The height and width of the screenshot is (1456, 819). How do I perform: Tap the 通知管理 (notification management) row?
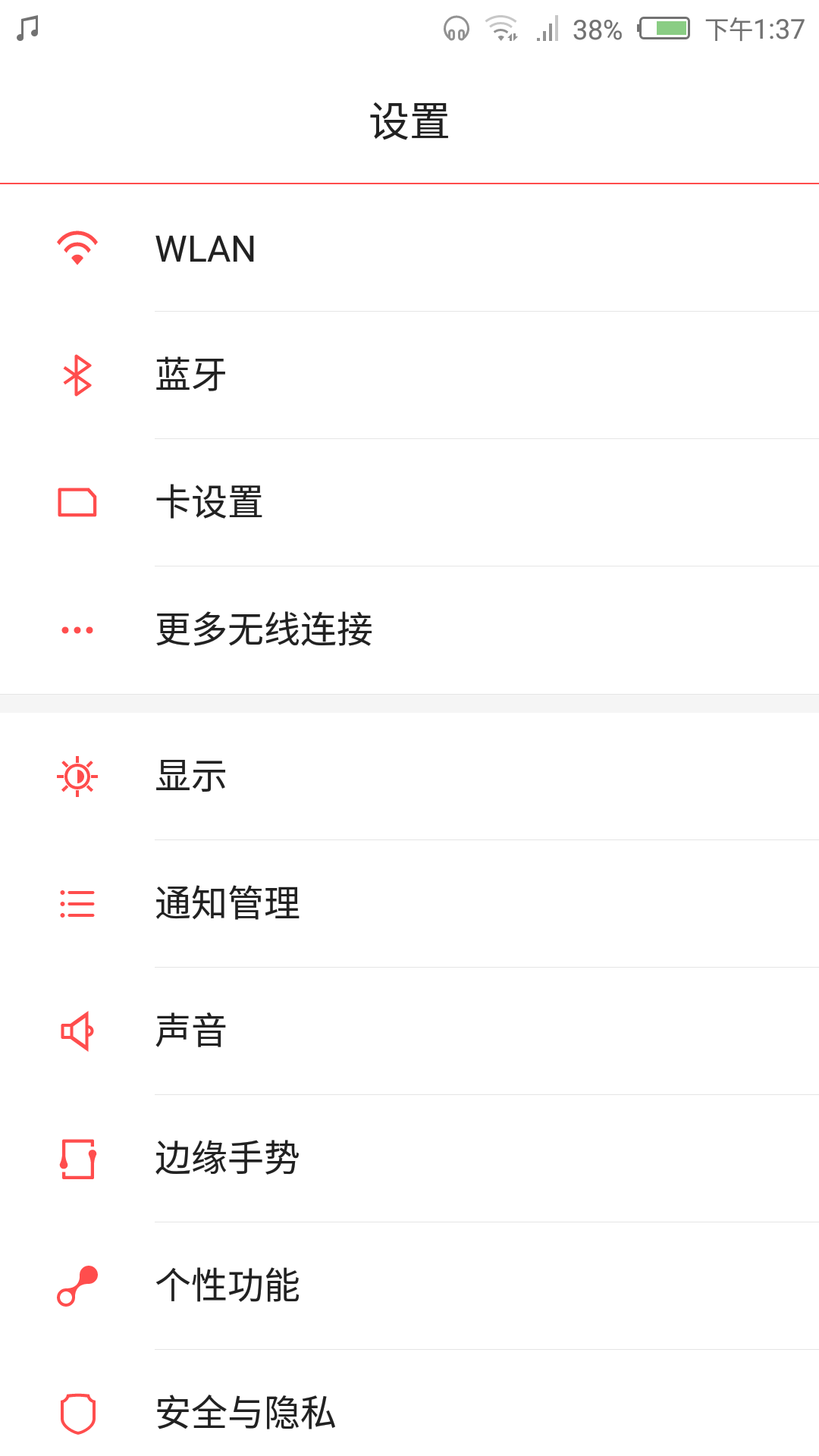[x=409, y=904]
